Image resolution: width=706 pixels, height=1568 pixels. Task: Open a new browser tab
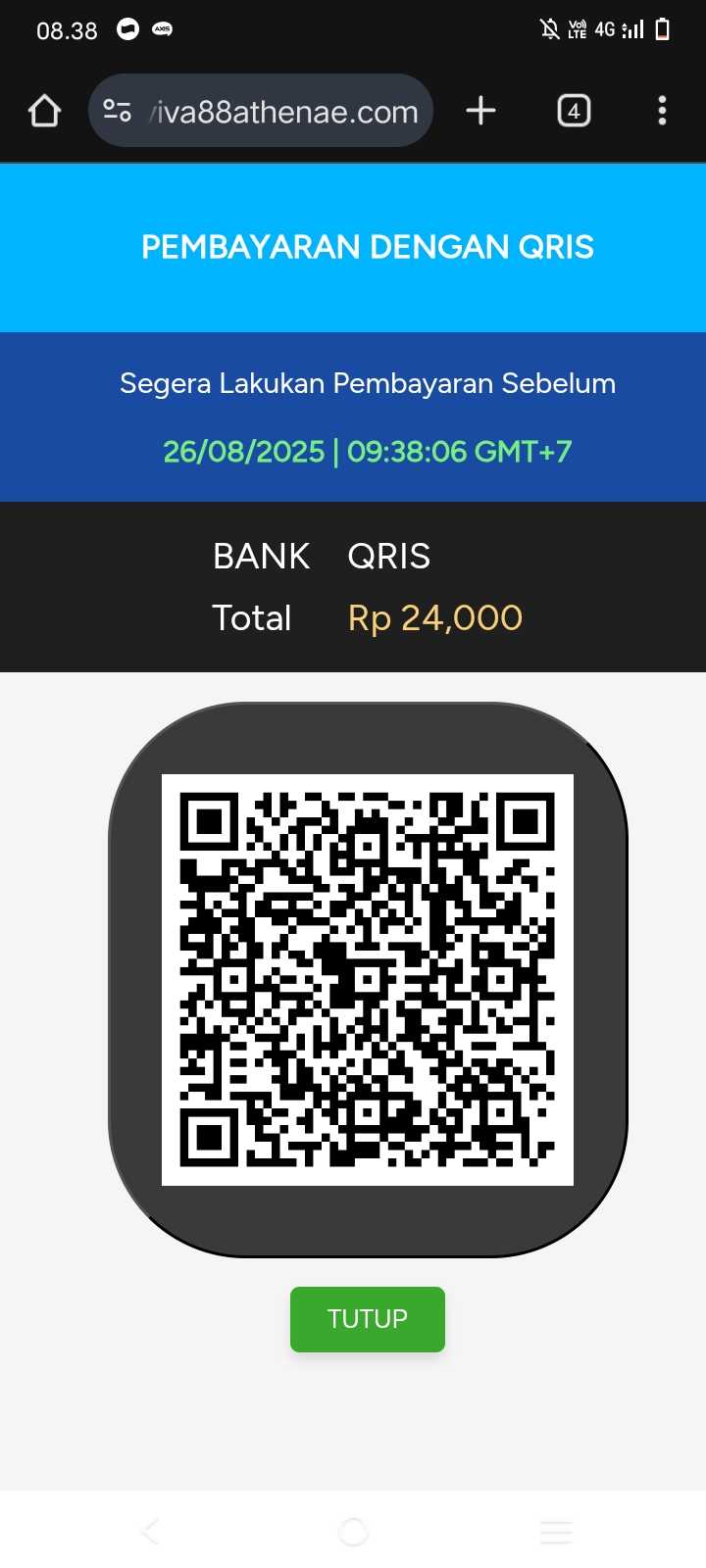click(480, 111)
